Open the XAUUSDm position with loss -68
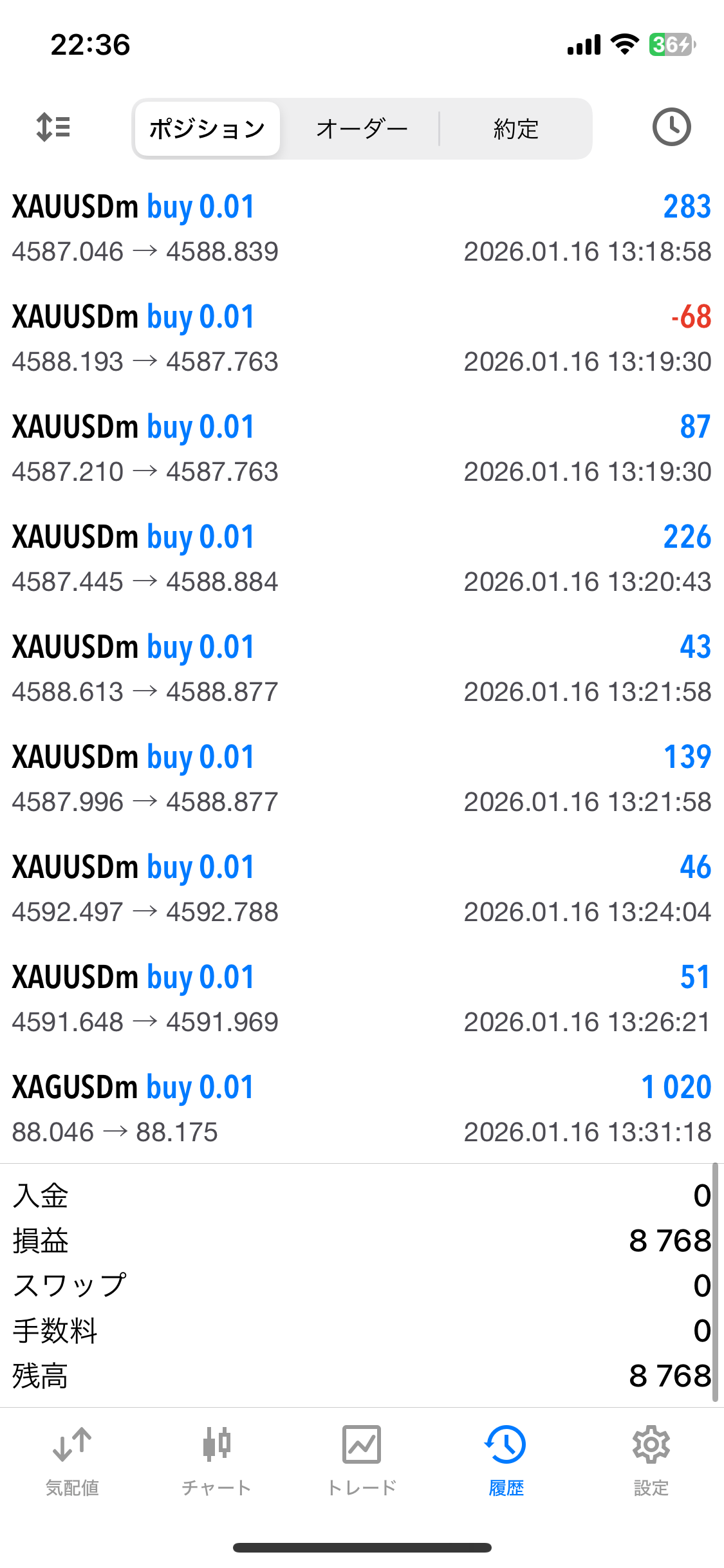The height and width of the screenshot is (1568, 724). (x=362, y=339)
